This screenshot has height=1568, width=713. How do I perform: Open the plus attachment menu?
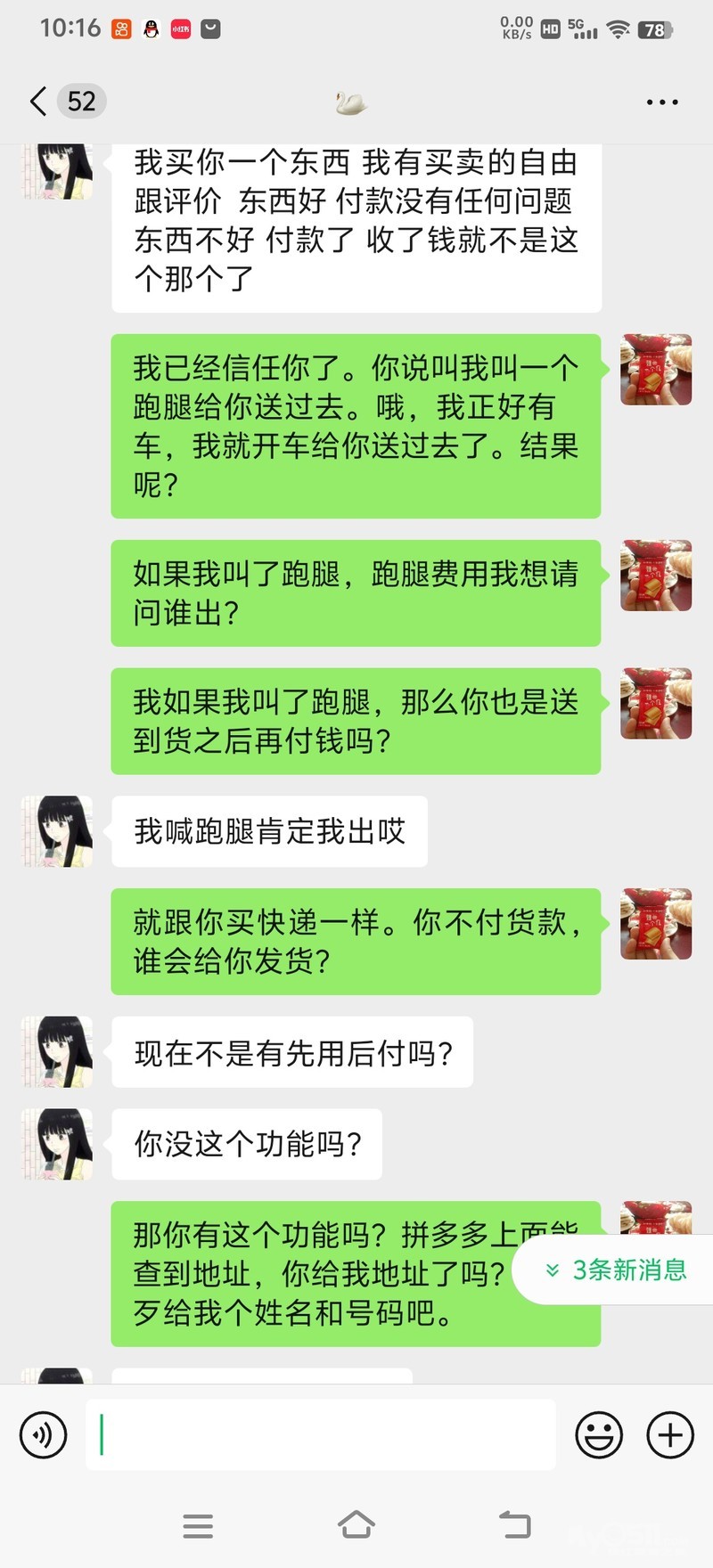(670, 1435)
